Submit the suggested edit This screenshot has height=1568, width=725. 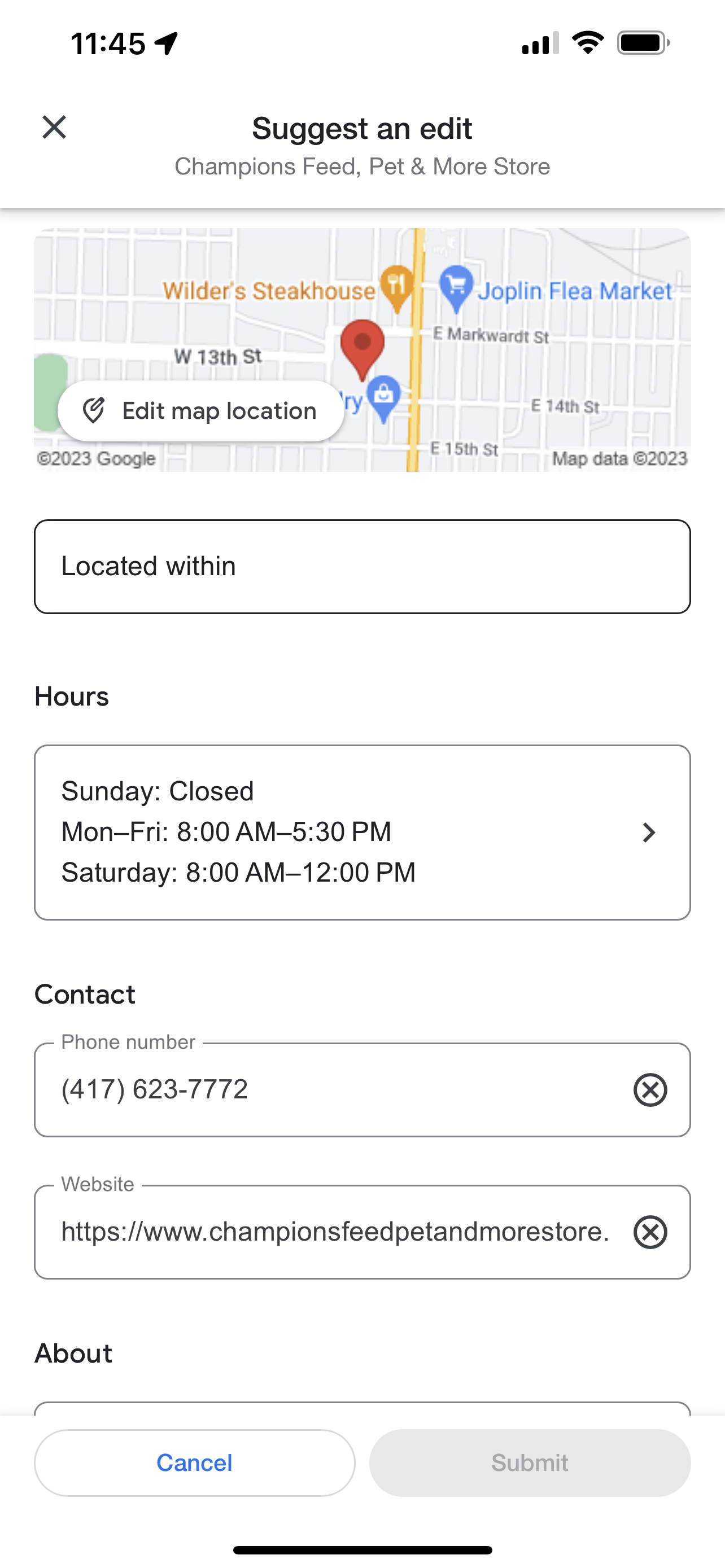tap(530, 1462)
